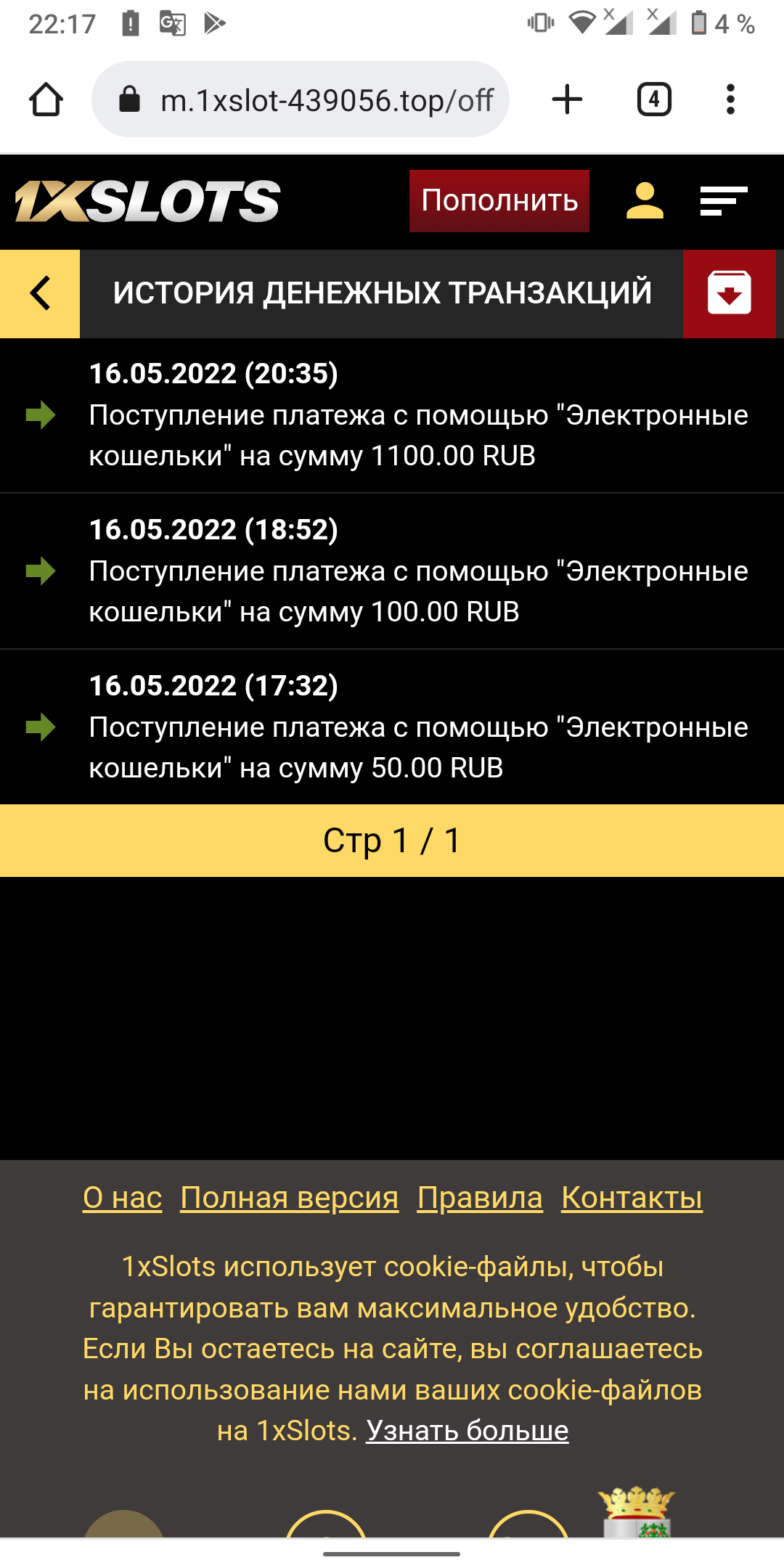This screenshot has height=1568, width=784.
Task: Go back from transaction history
Action: (40, 293)
